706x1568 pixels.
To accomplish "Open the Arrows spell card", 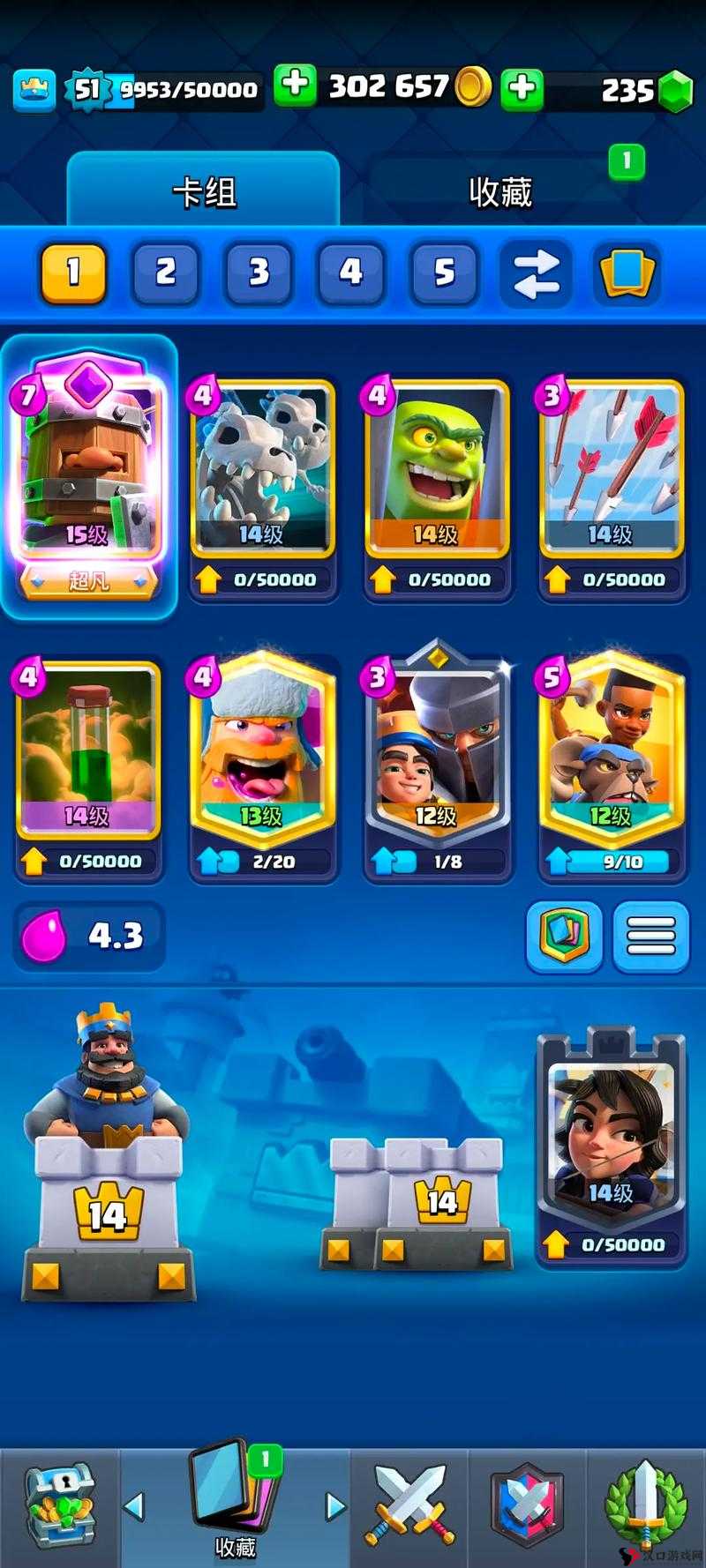I will 612,467.
